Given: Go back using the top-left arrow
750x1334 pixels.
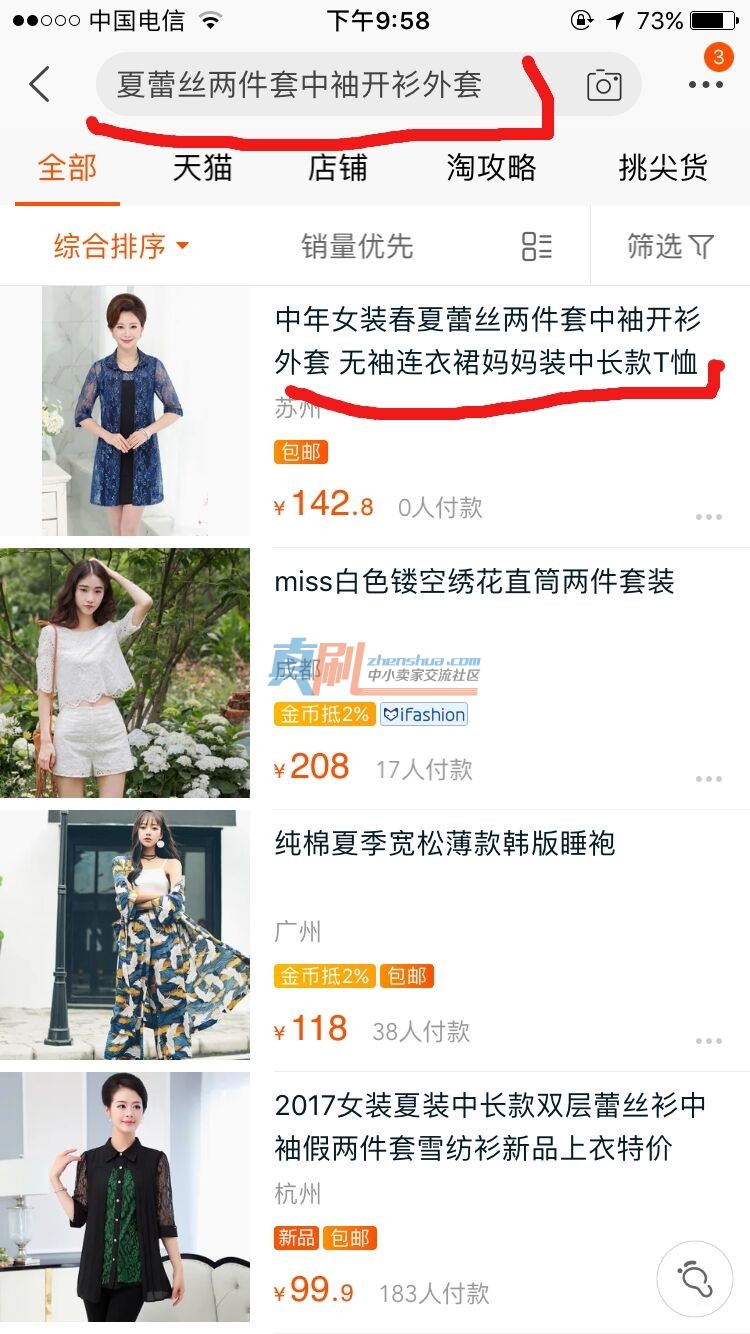Looking at the screenshot, I should (x=39, y=85).
